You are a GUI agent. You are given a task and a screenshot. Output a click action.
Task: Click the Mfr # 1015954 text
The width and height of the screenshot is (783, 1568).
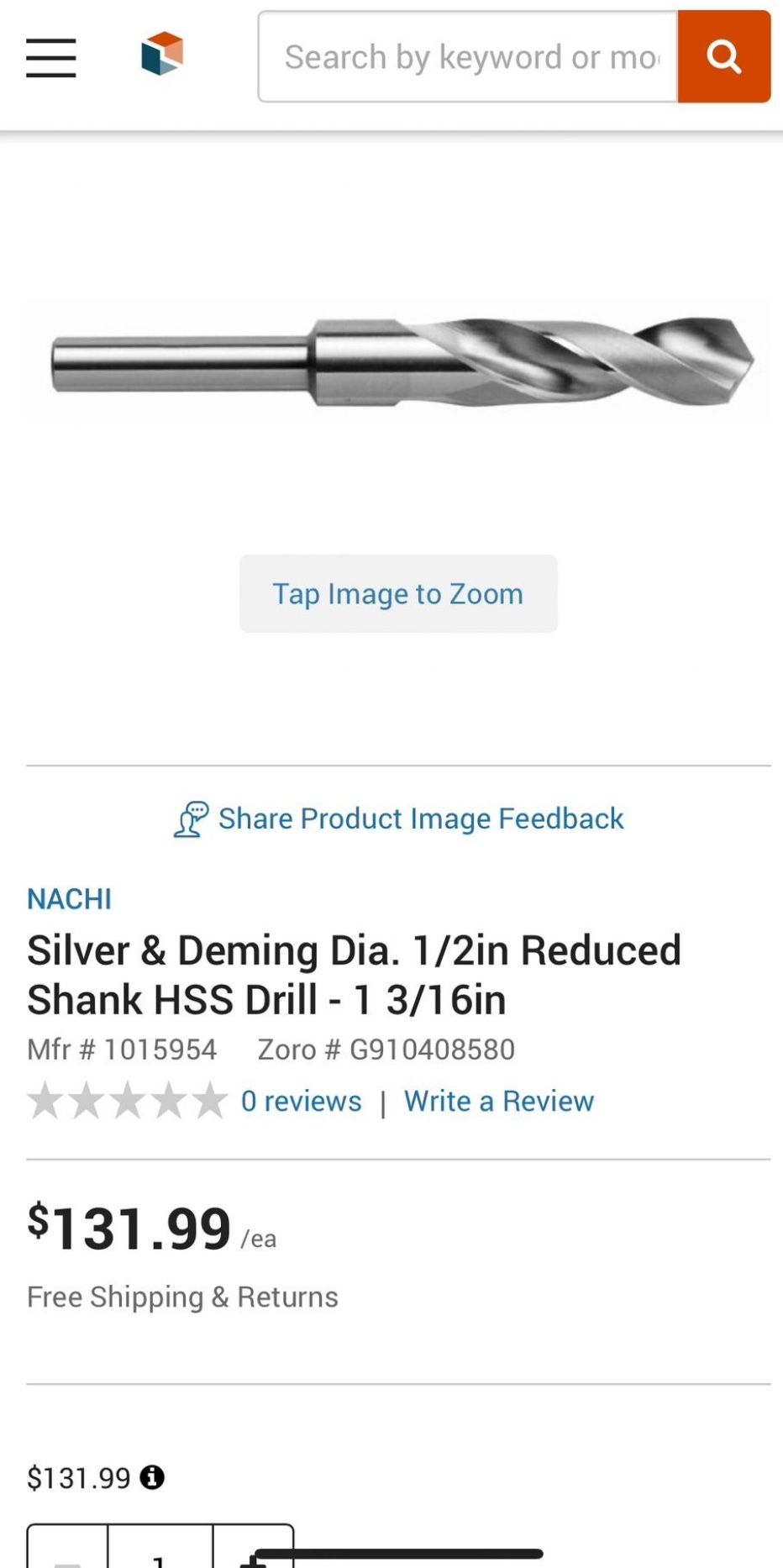click(122, 1049)
